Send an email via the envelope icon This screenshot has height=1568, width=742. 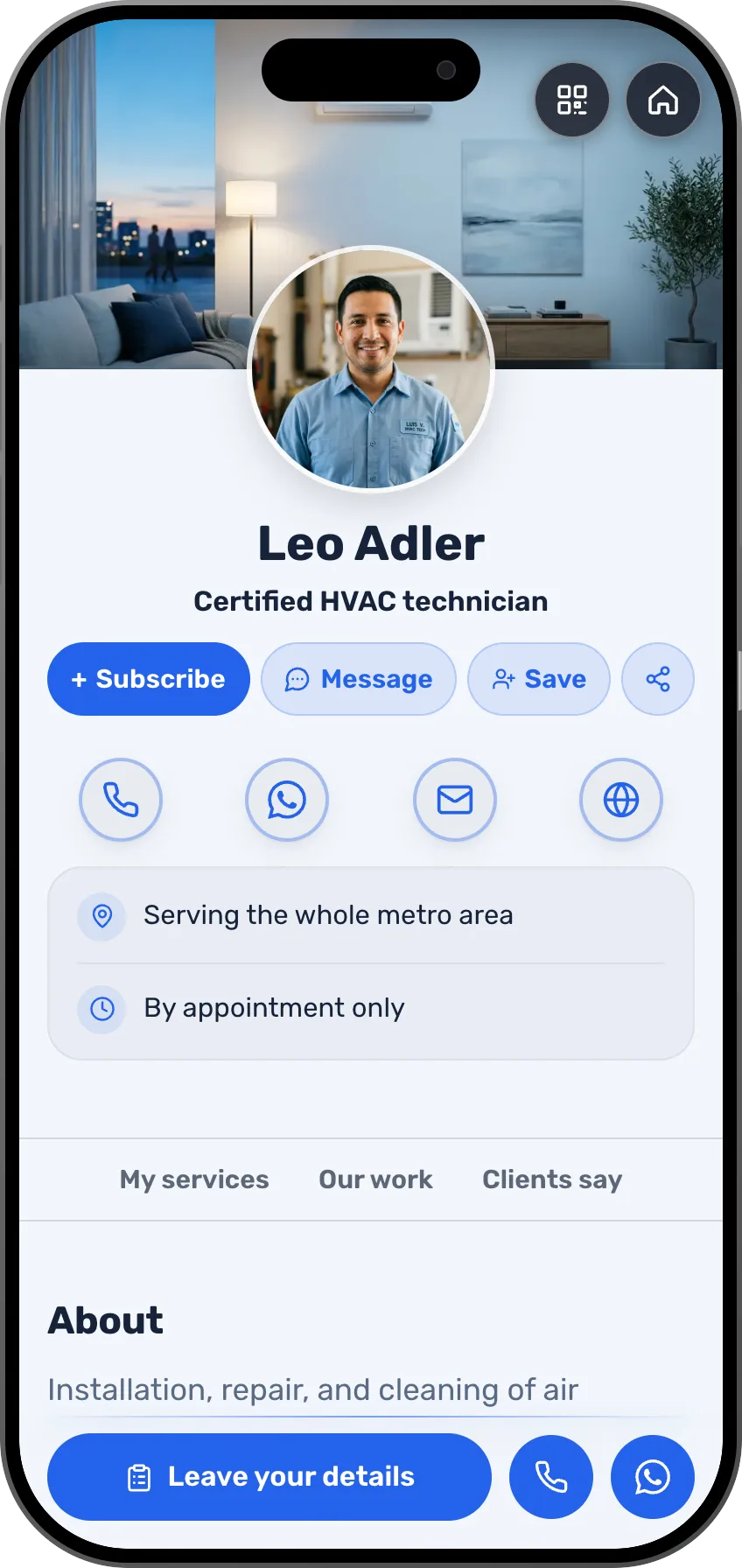point(455,800)
